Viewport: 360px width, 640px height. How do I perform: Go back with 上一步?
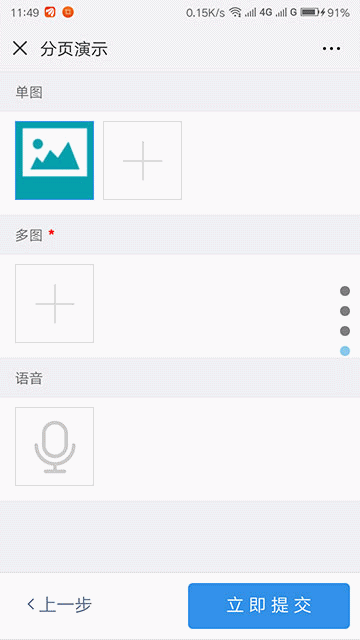pyautogui.click(x=60, y=604)
